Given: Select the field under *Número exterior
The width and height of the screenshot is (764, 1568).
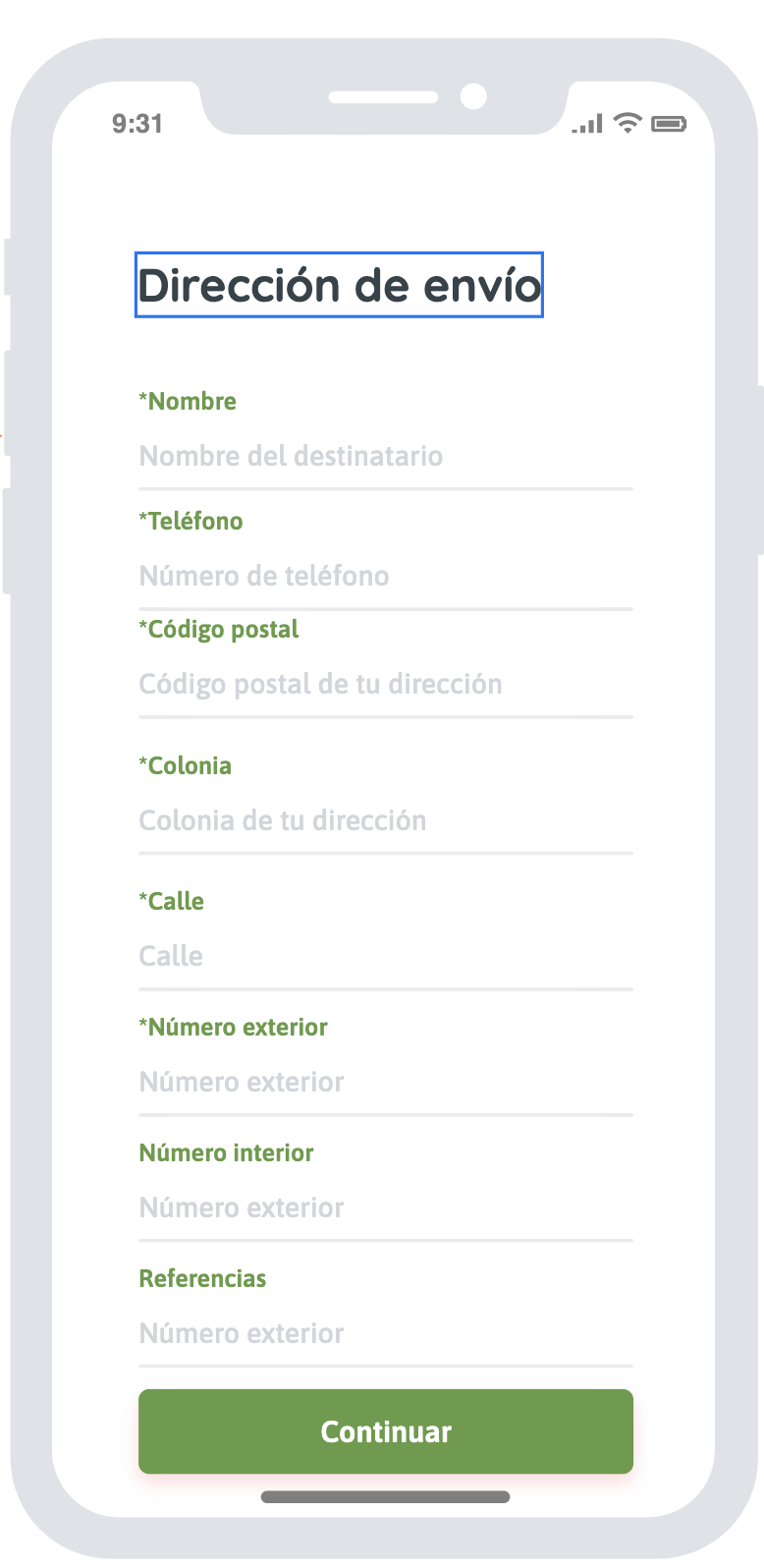Looking at the screenshot, I should [385, 1083].
